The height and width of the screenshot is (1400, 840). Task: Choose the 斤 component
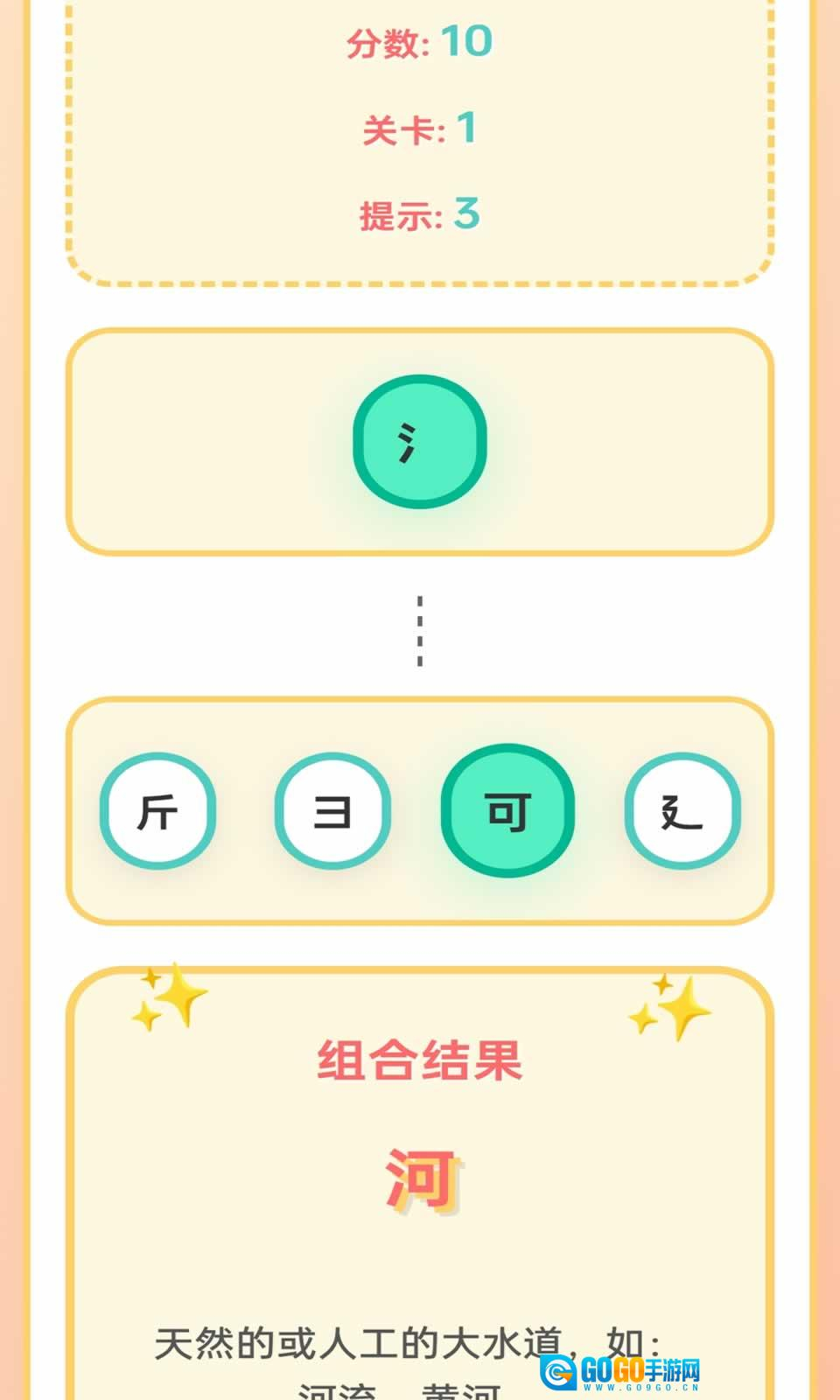(x=157, y=811)
